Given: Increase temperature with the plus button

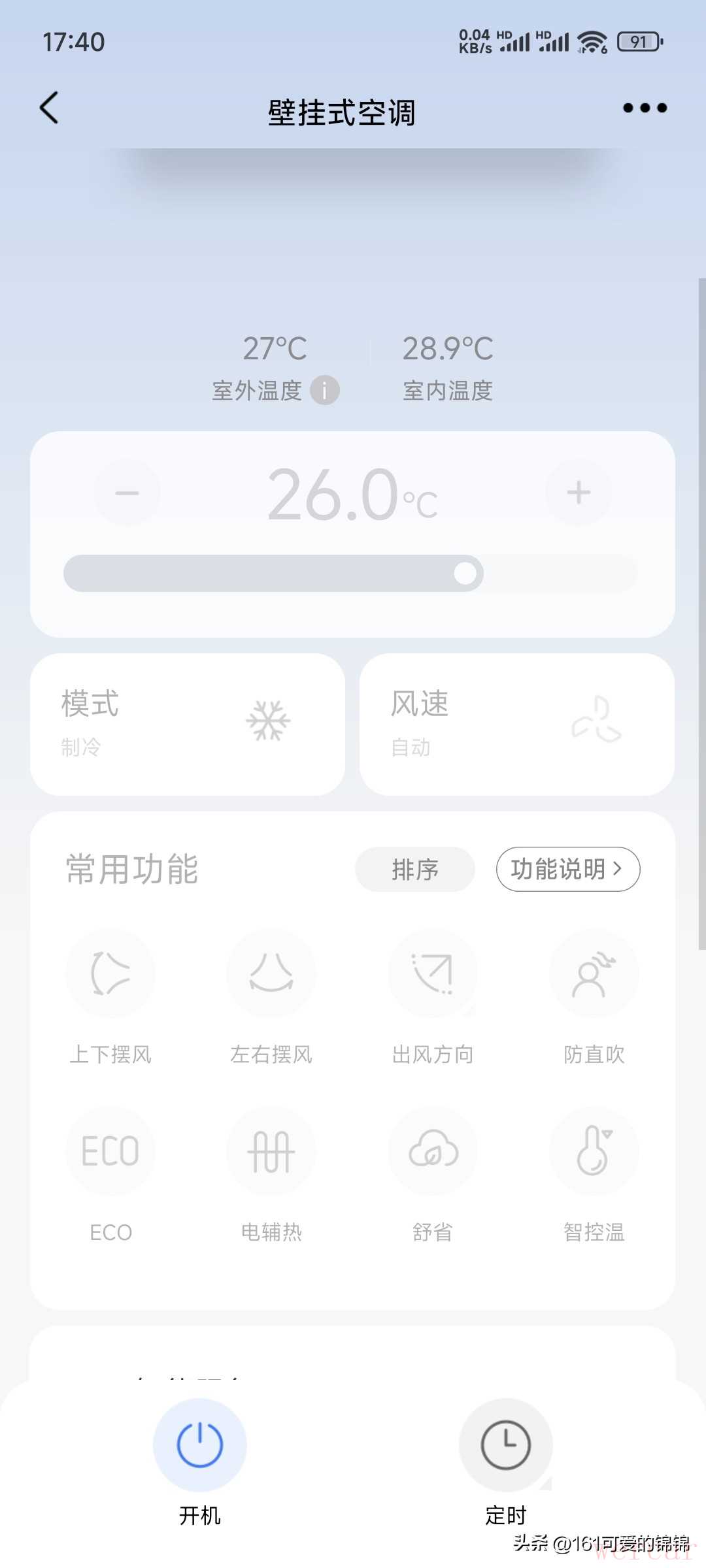Looking at the screenshot, I should point(579,493).
